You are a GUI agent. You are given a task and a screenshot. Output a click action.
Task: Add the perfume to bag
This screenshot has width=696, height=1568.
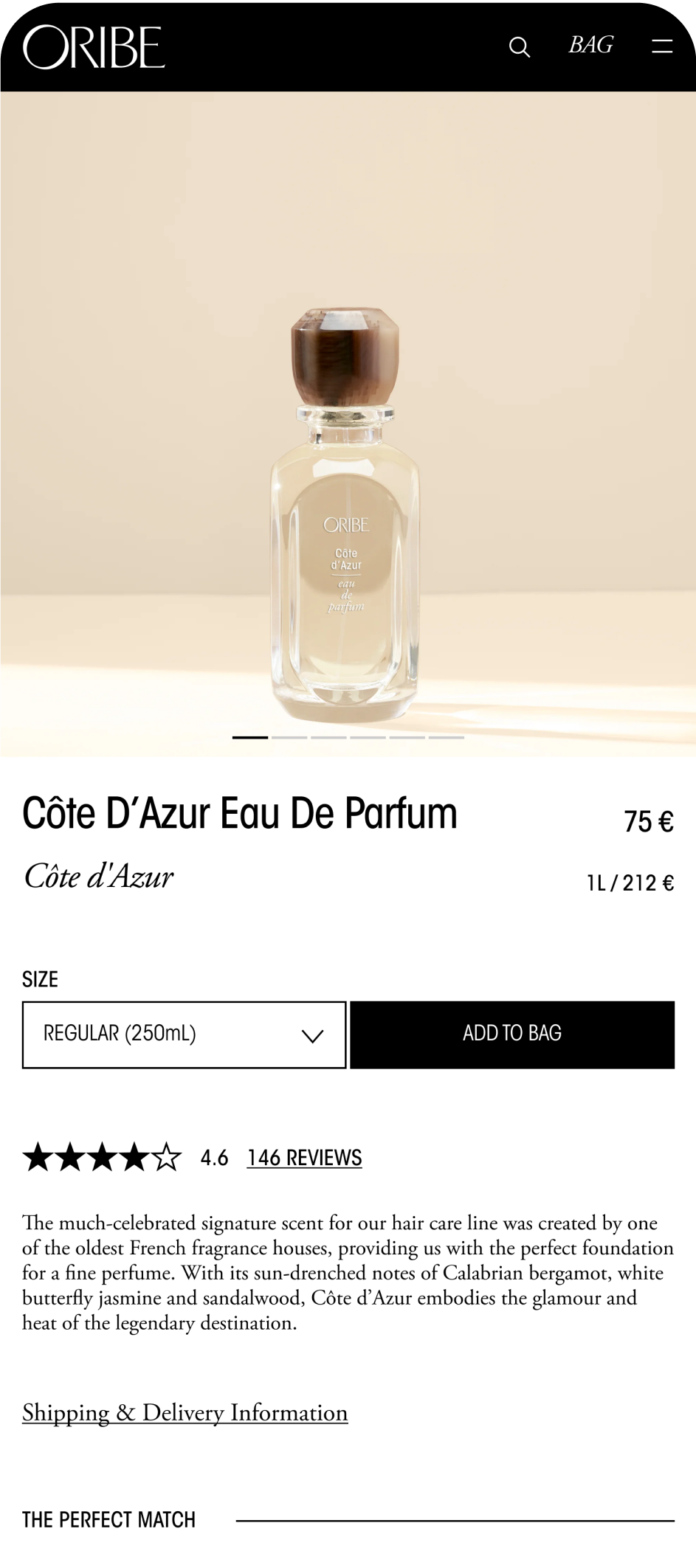click(x=511, y=1035)
